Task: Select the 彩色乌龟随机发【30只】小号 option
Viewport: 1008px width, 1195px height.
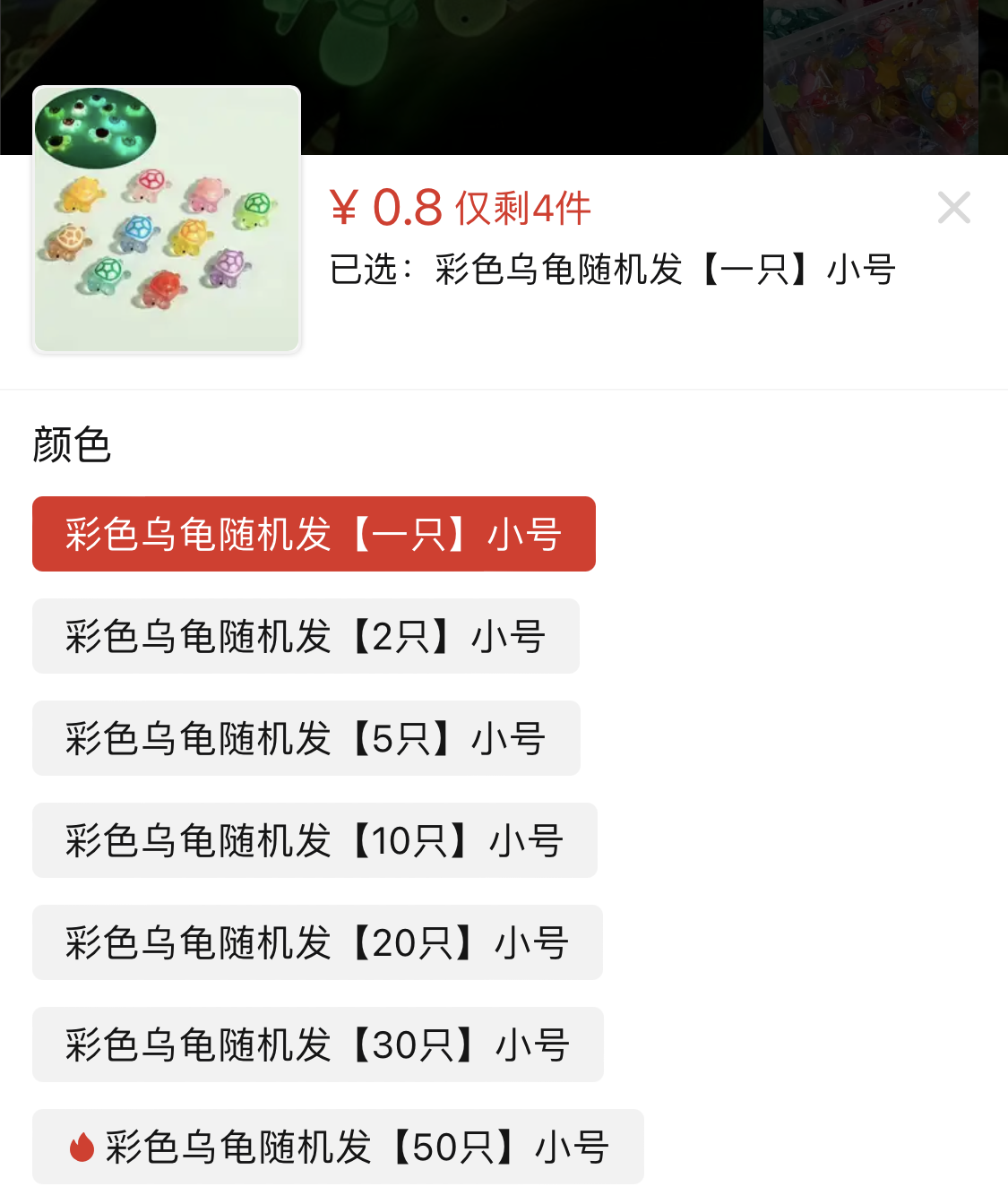Action: point(316,1045)
